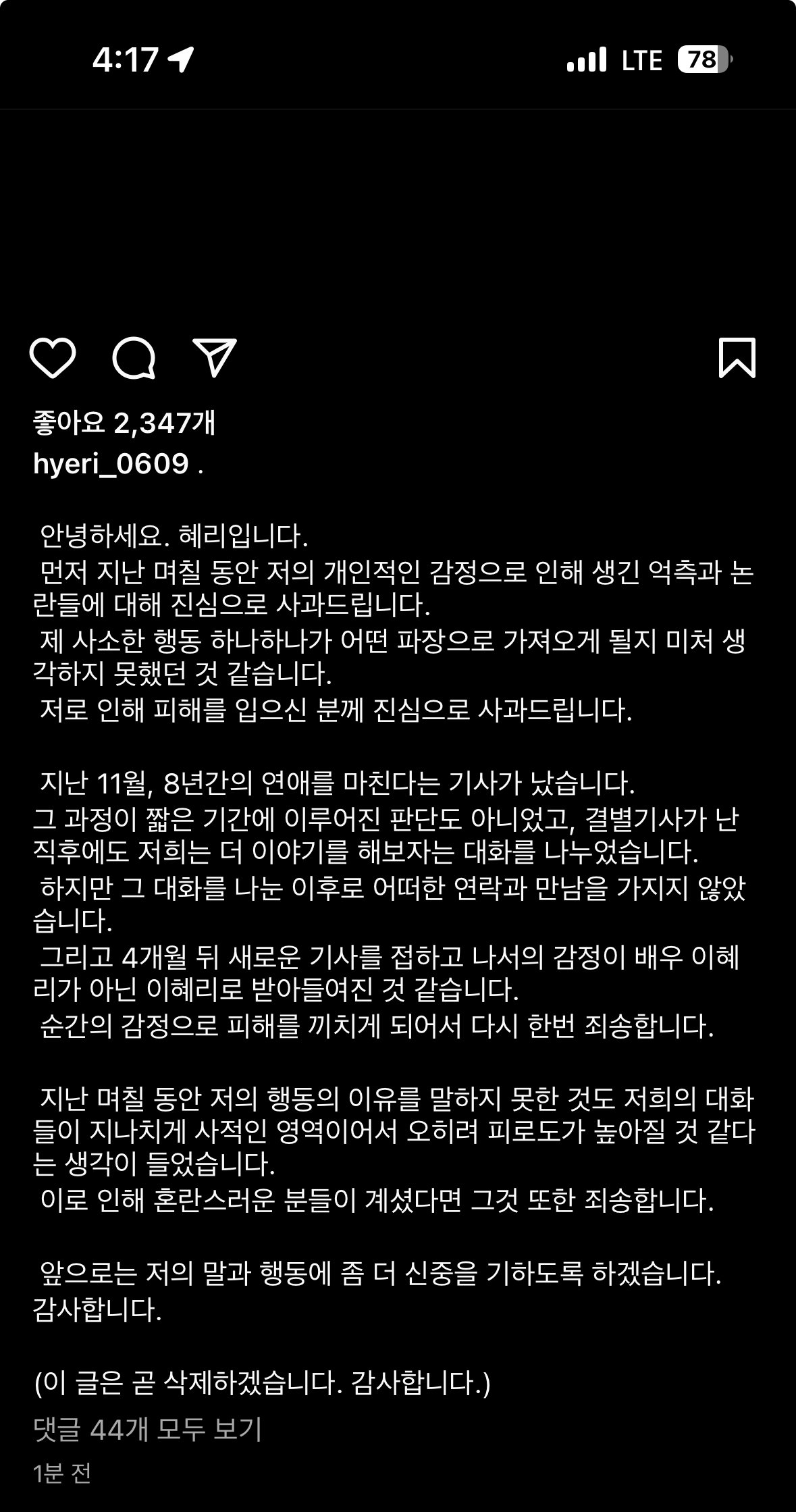Open comments via the speech bubble icon
Viewport: 796px width, 1512px height.
[x=134, y=358]
